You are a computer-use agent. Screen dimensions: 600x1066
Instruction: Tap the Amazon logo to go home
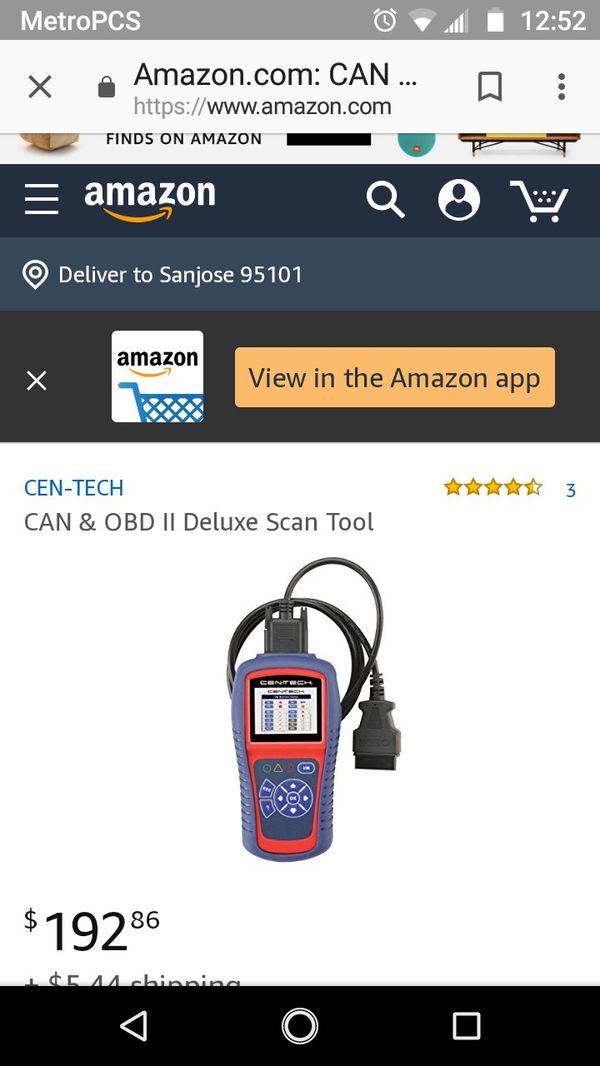pyautogui.click(x=149, y=201)
